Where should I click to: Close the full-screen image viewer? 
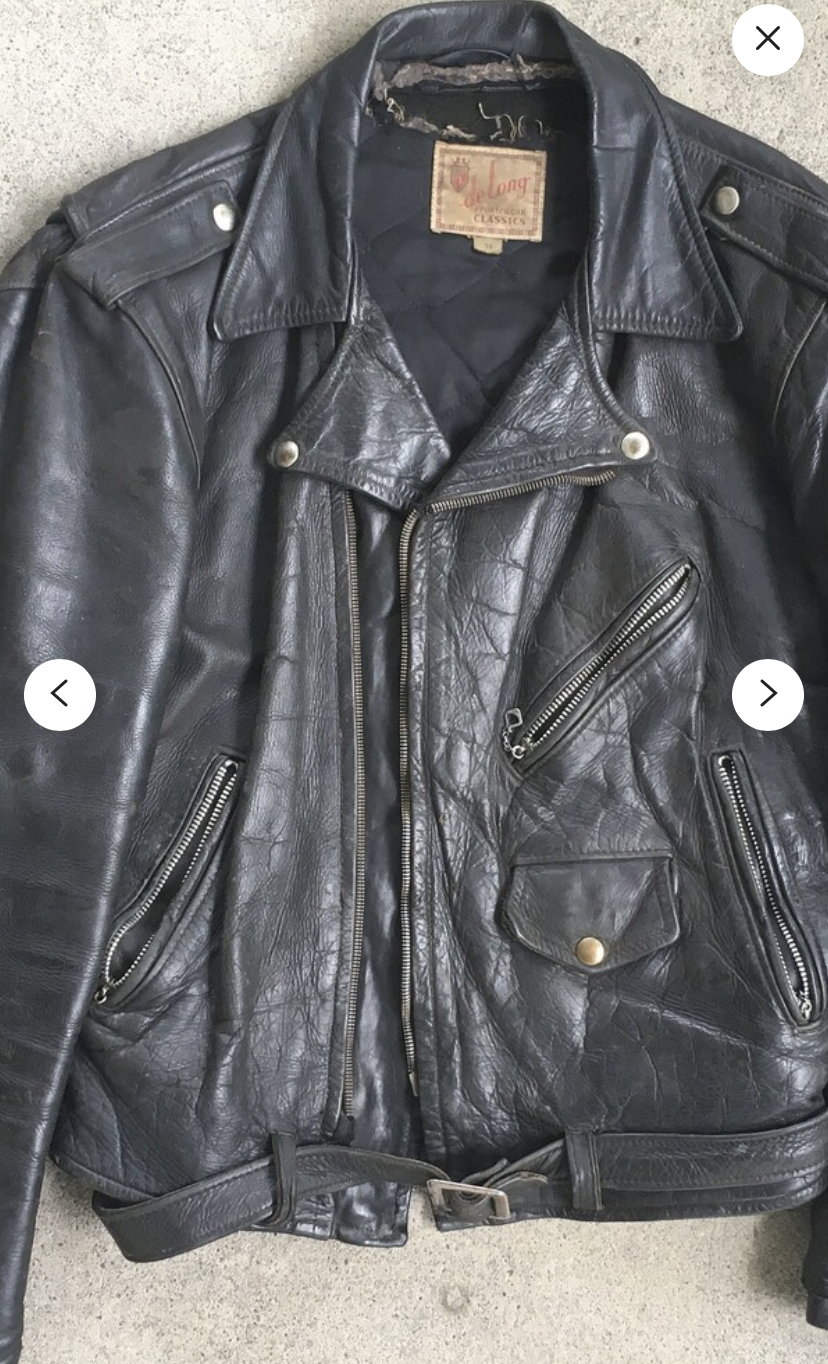767,39
